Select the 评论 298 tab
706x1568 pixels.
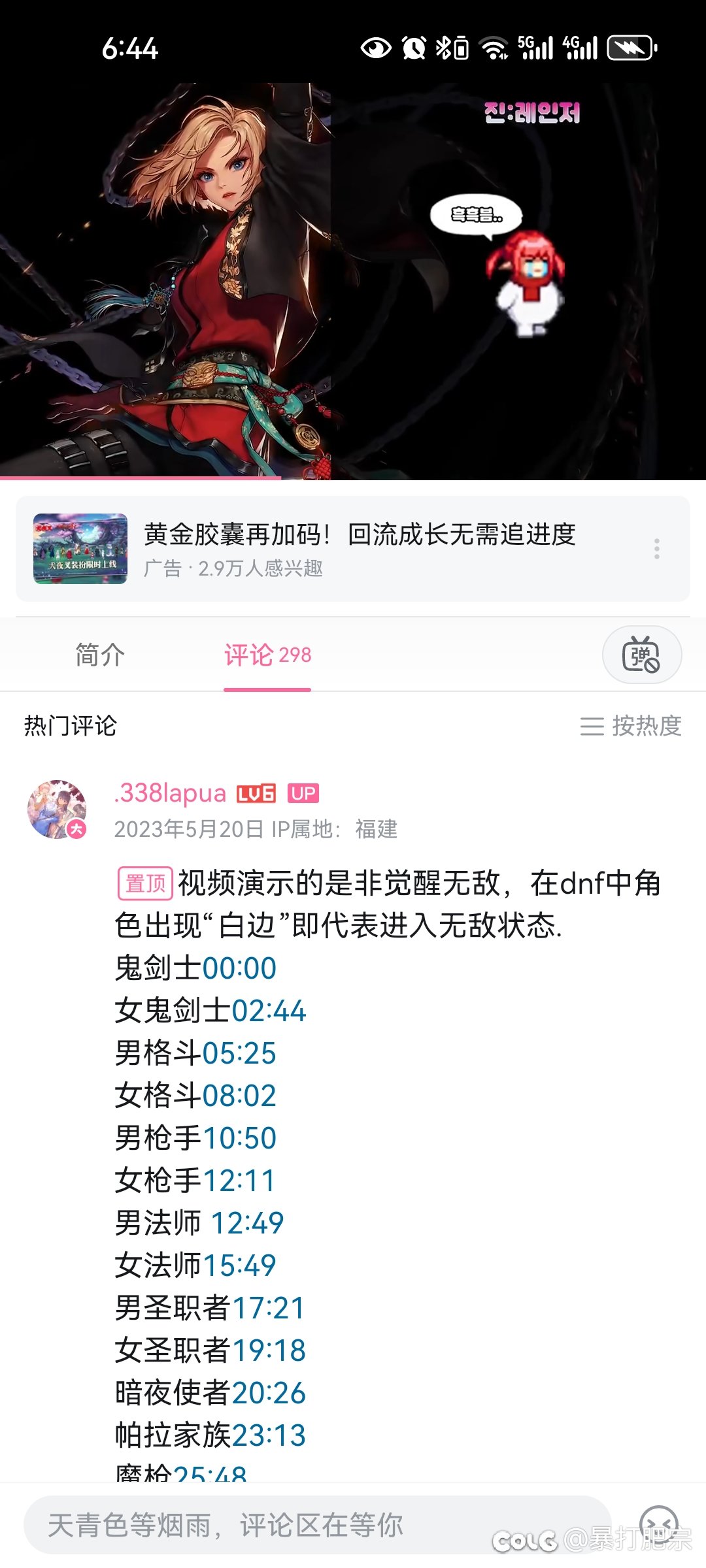[x=267, y=655]
